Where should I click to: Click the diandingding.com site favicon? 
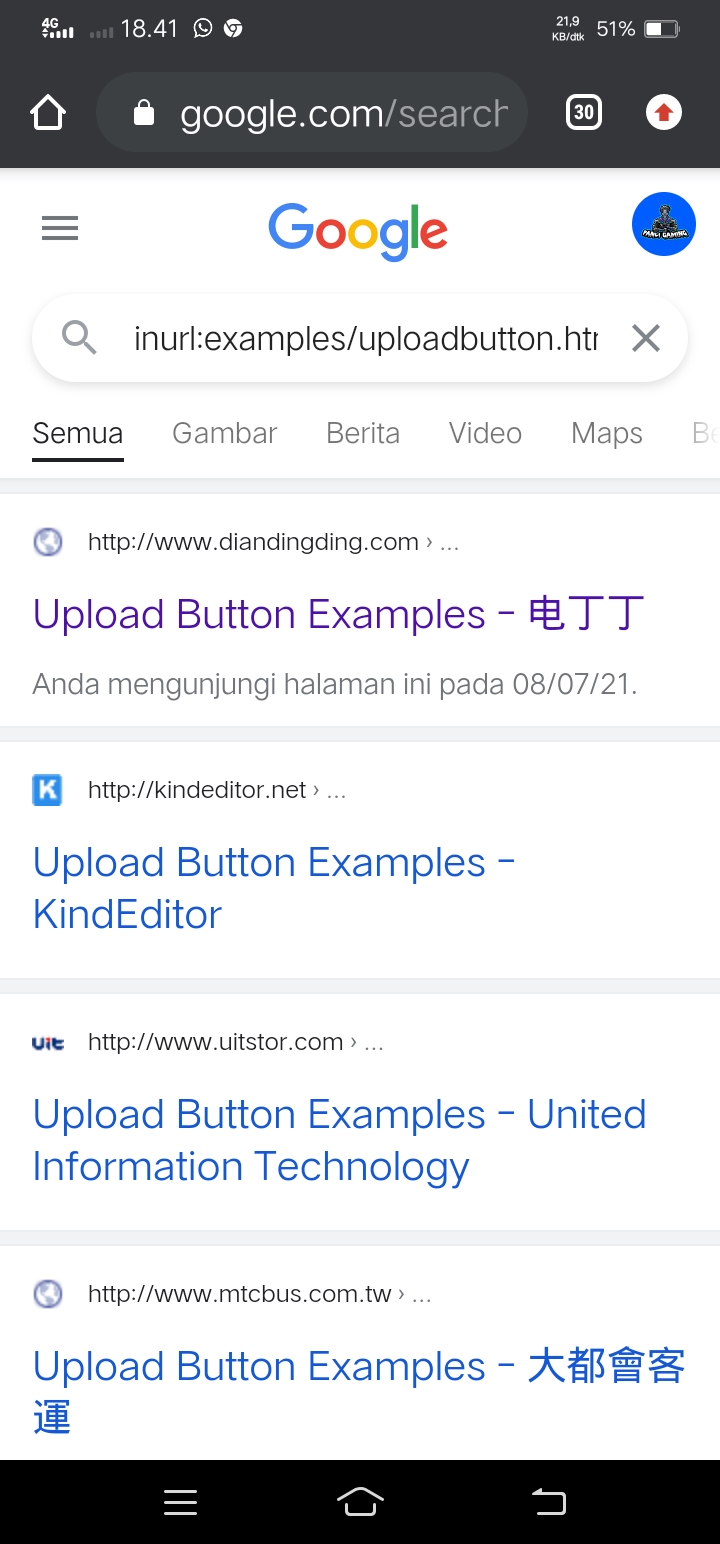[x=47, y=541]
